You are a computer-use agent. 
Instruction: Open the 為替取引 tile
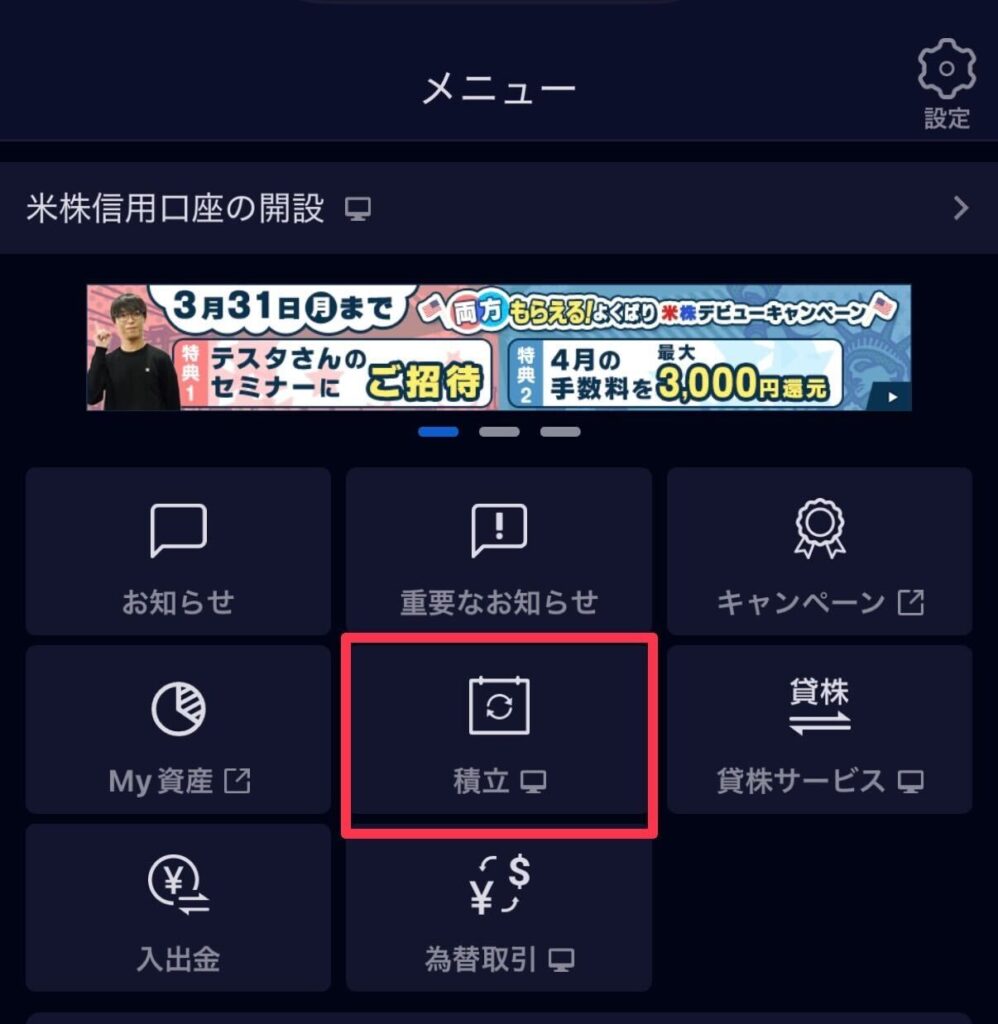coord(498,907)
